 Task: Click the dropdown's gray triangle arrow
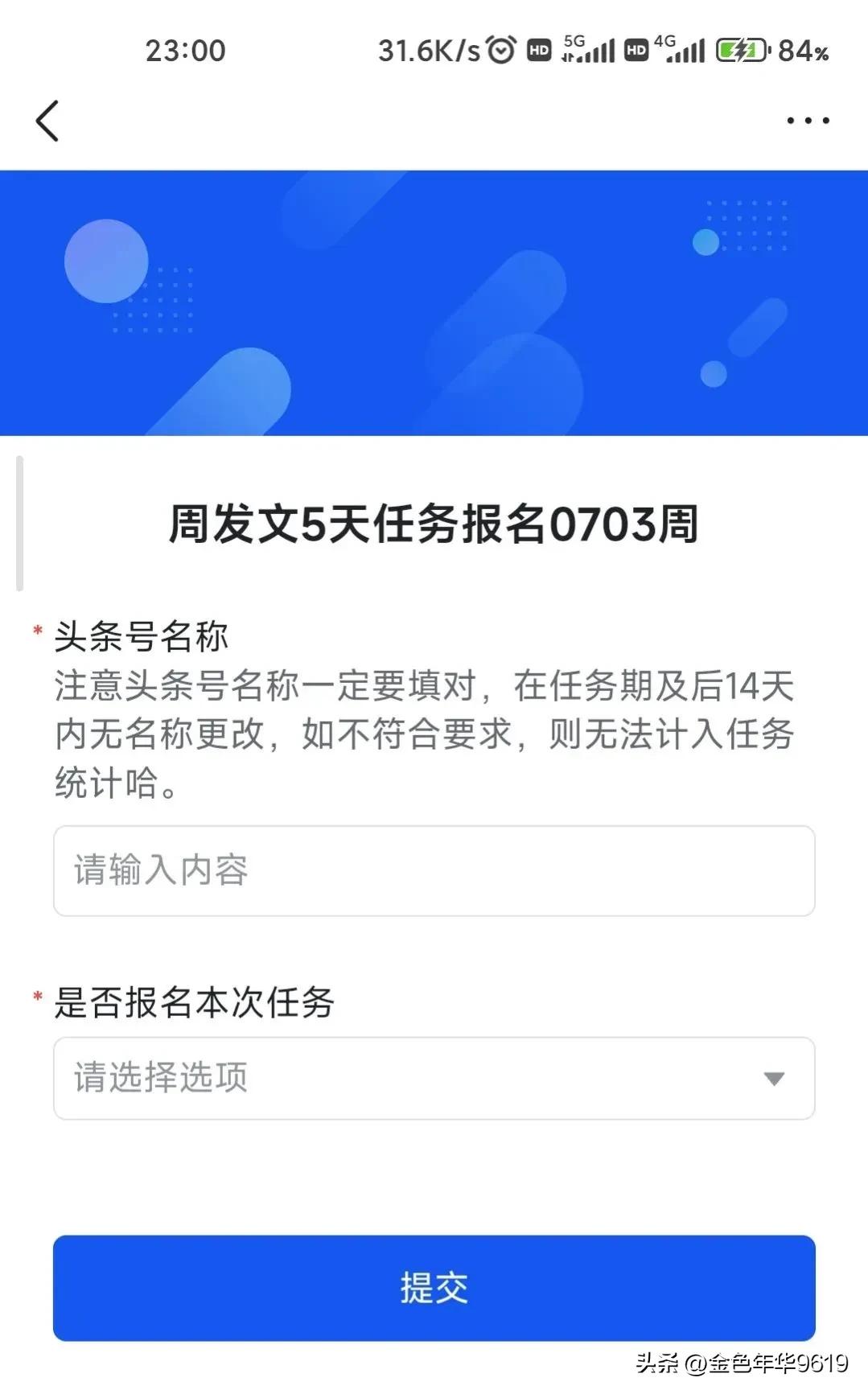coord(773,1079)
